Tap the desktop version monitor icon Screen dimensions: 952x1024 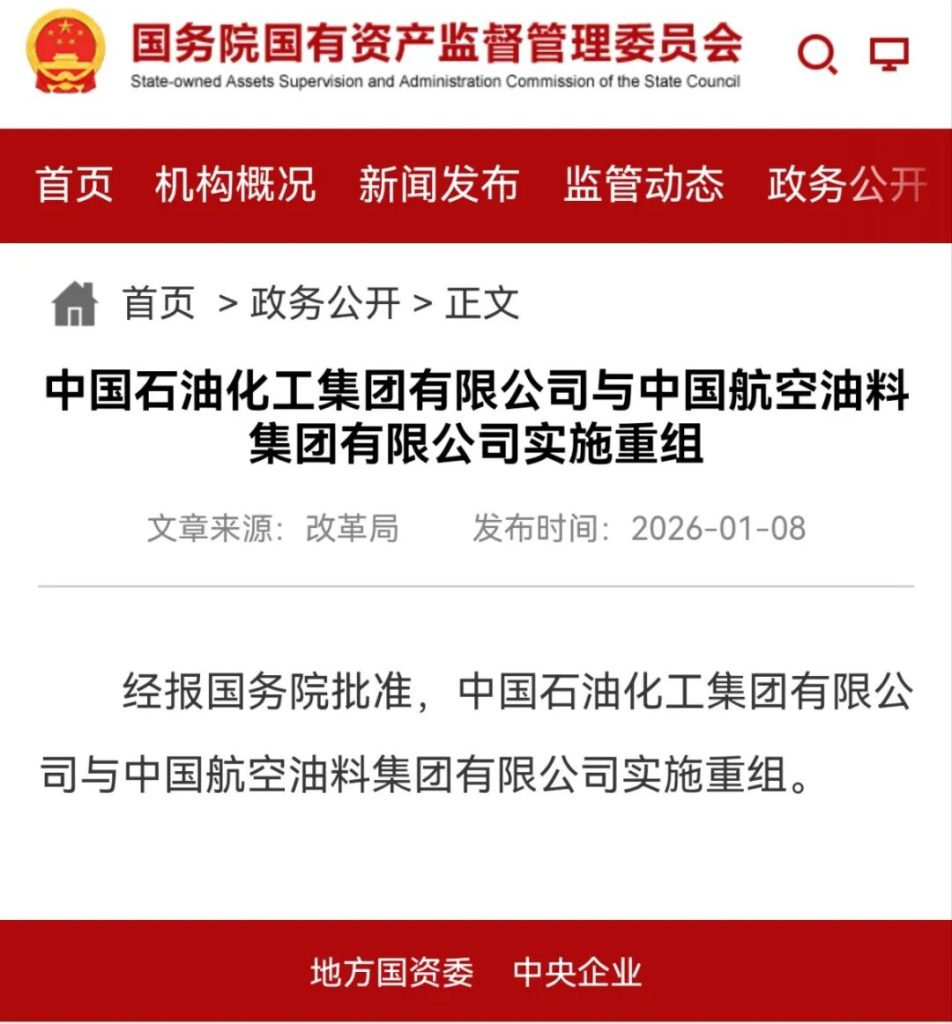888,55
